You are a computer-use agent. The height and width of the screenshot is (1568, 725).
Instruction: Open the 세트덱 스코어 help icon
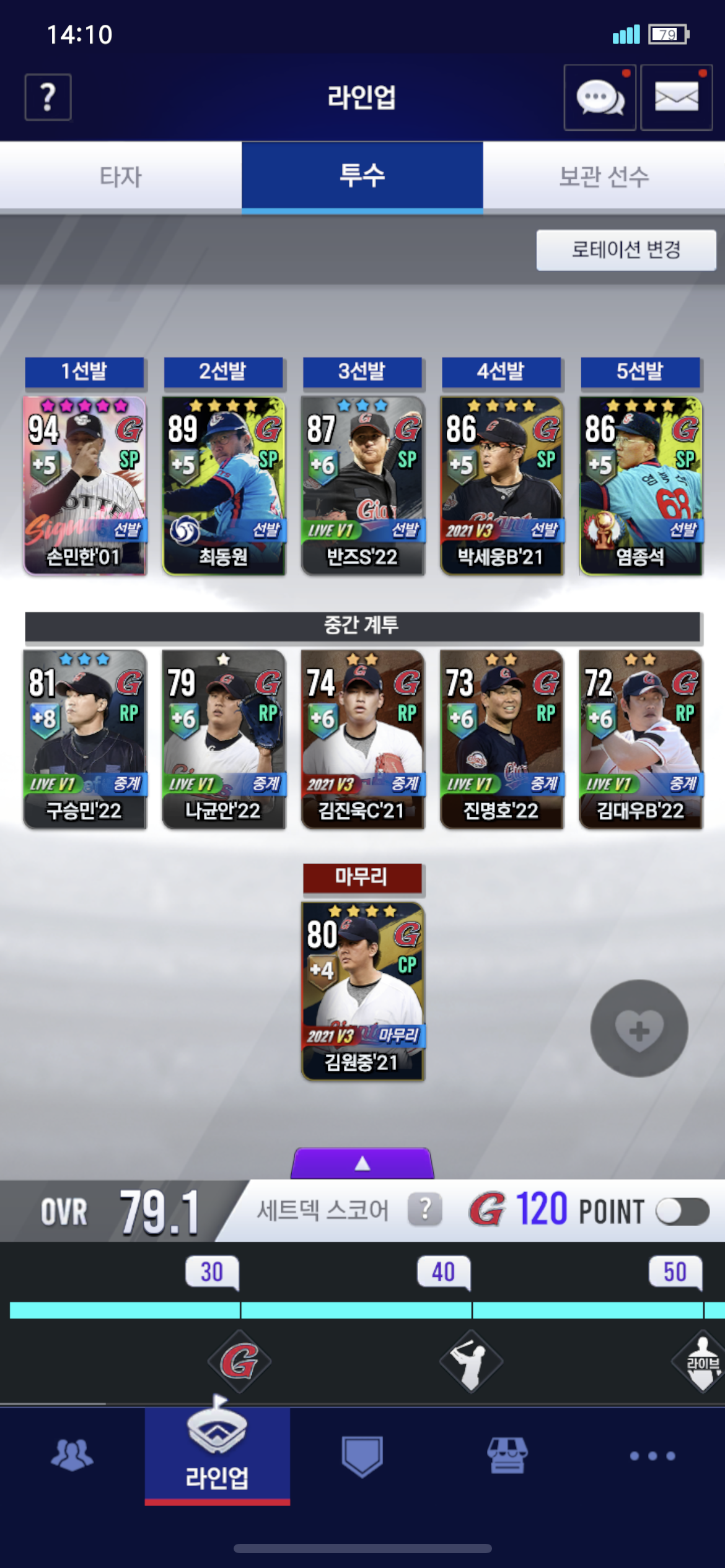(425, 1209)
